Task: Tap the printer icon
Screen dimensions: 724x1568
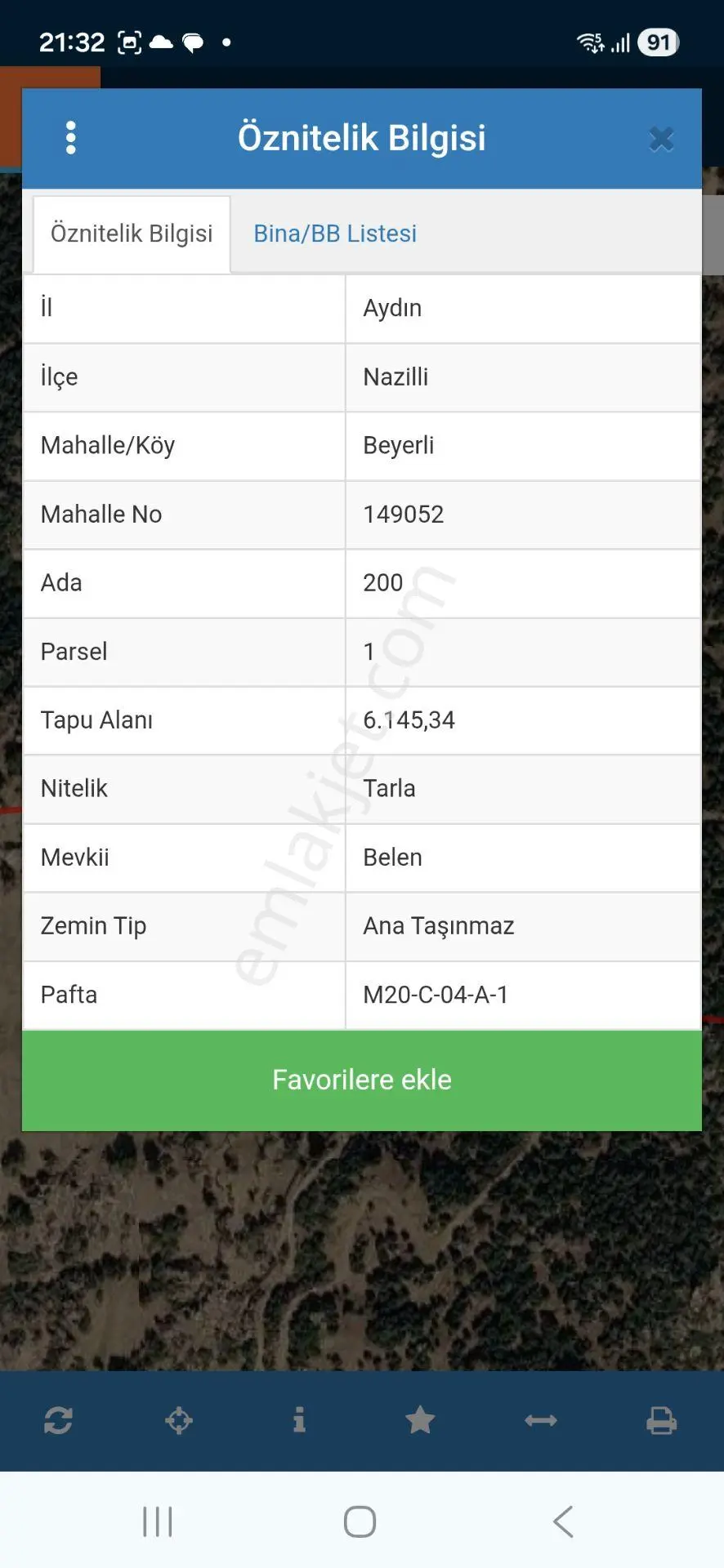Action: click(x=661, y=1421)
